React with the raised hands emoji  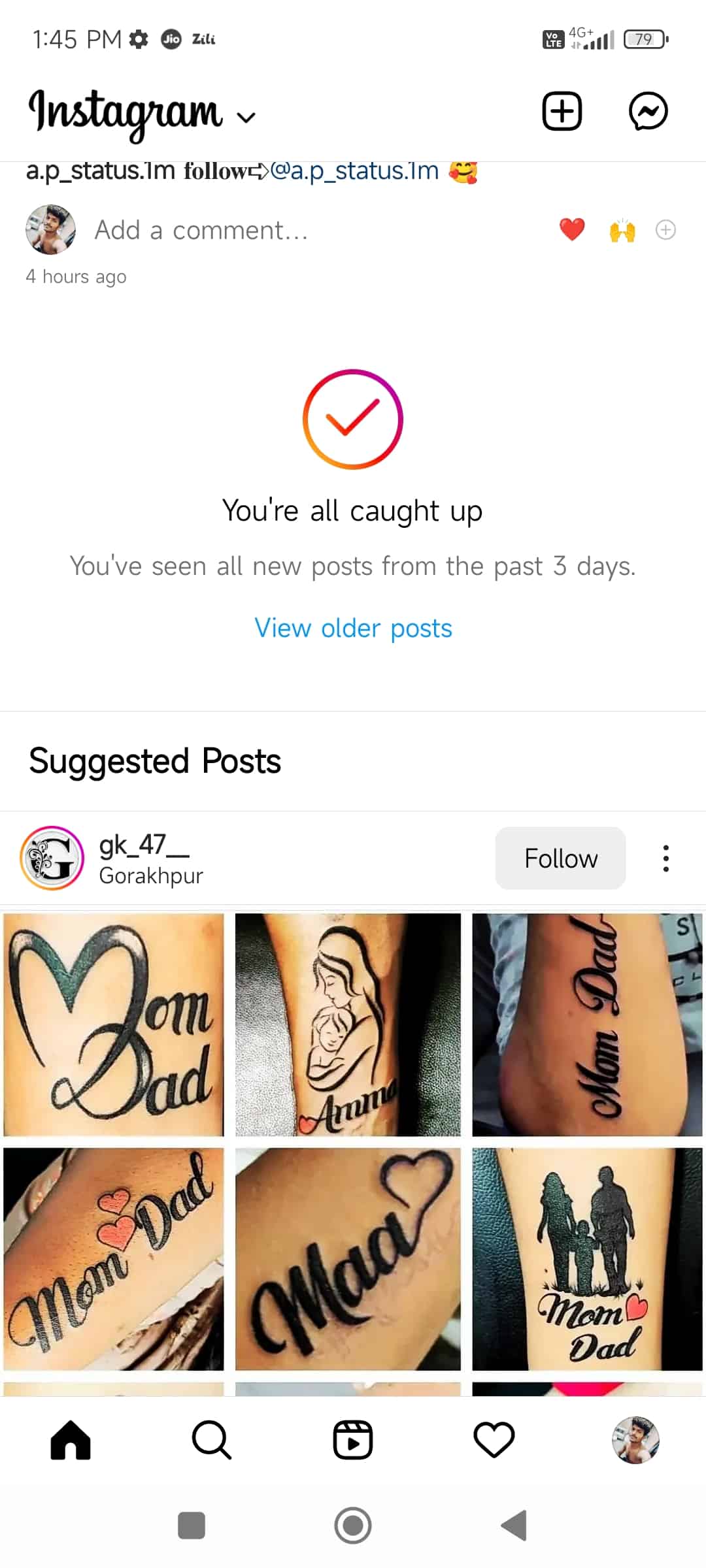coord(622,231)
